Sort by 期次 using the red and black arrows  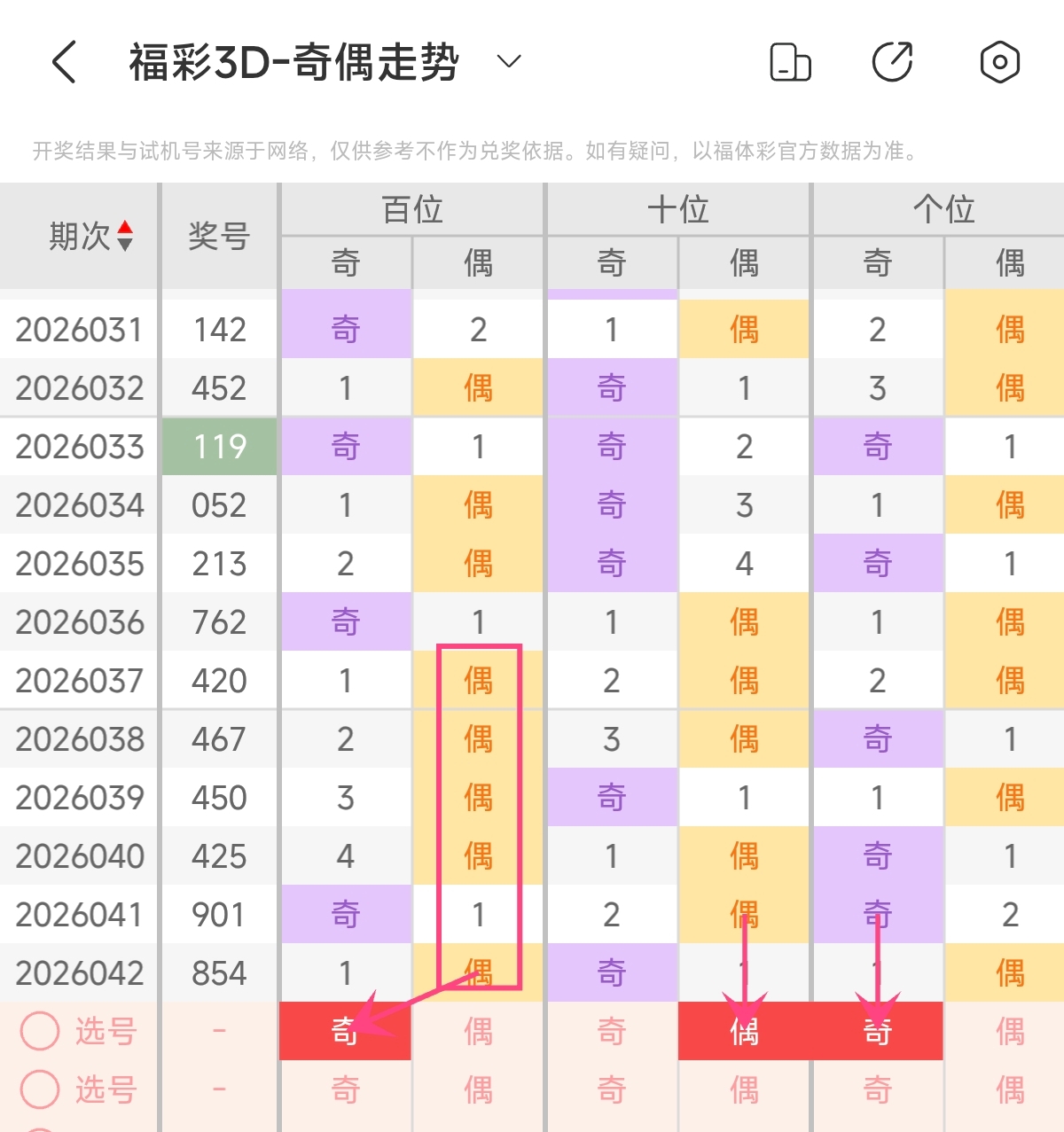125,236
